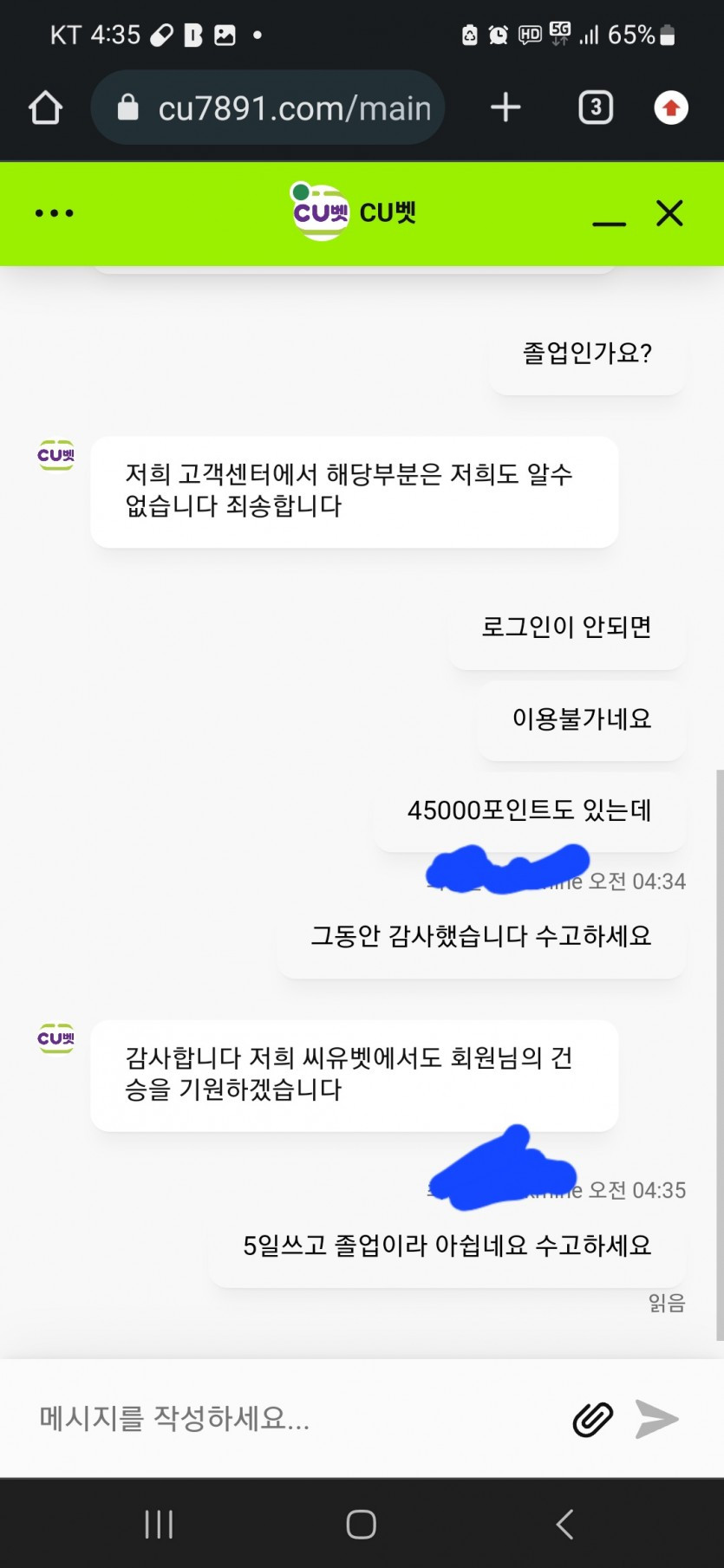Image resolution: width=724 pixels, height=1568 pixels.
Task: Send the message with the arrow icon
Action: tap(657, 1419)
